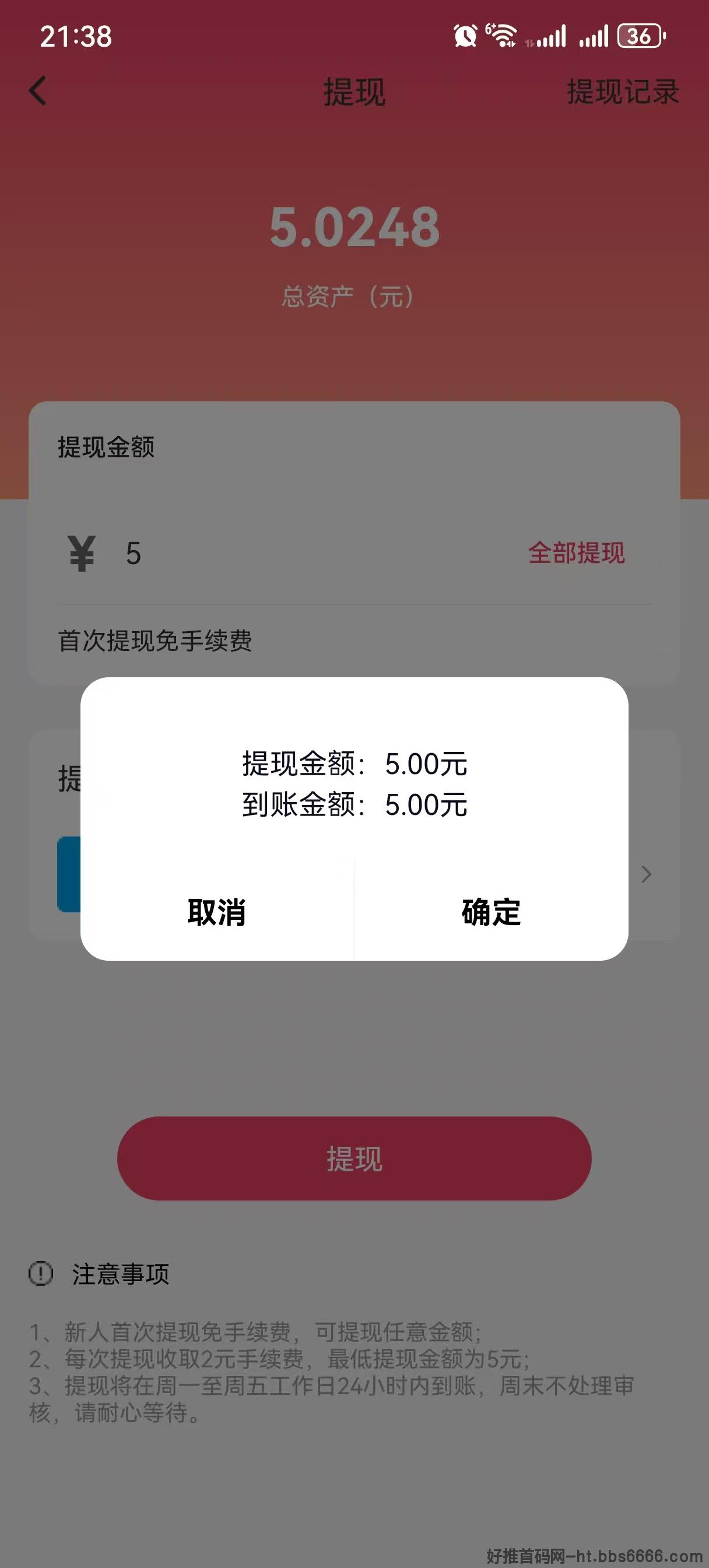
Task: Go back using the top-left arrow
Action: pyautogui.click(x=38, y=90)
